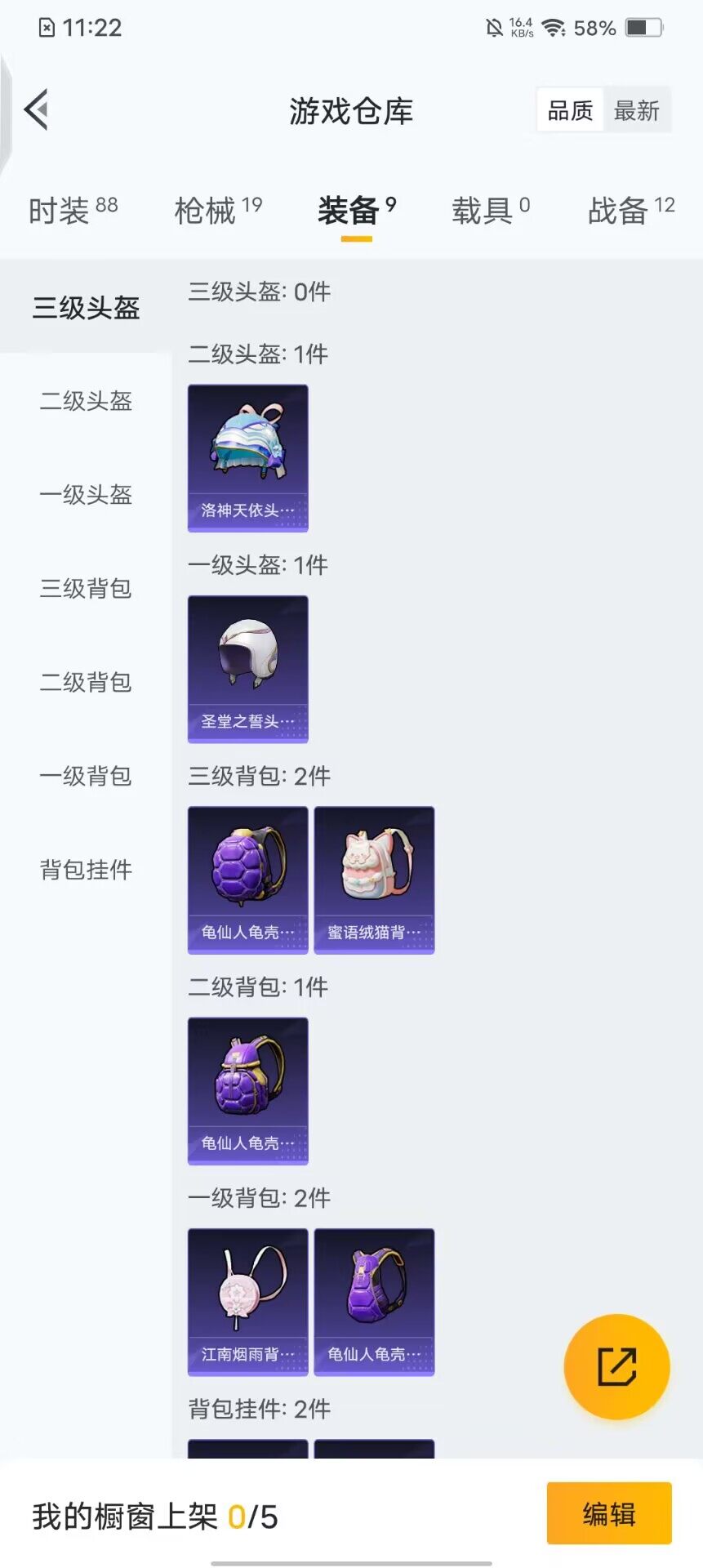Select 三级头盔 in the side list
Image resolution: width=703 pixels, height=1568 pixels.
tap(86, 308)
